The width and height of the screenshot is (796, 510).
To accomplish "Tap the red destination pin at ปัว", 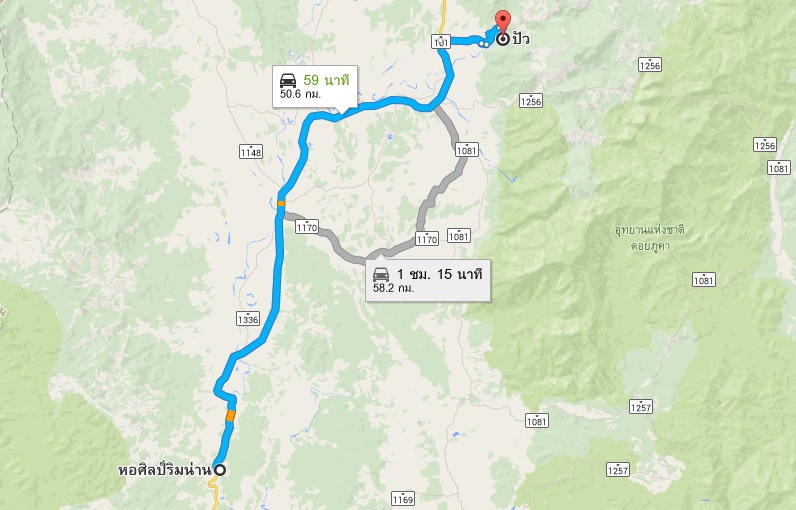I will pos(501,24).
